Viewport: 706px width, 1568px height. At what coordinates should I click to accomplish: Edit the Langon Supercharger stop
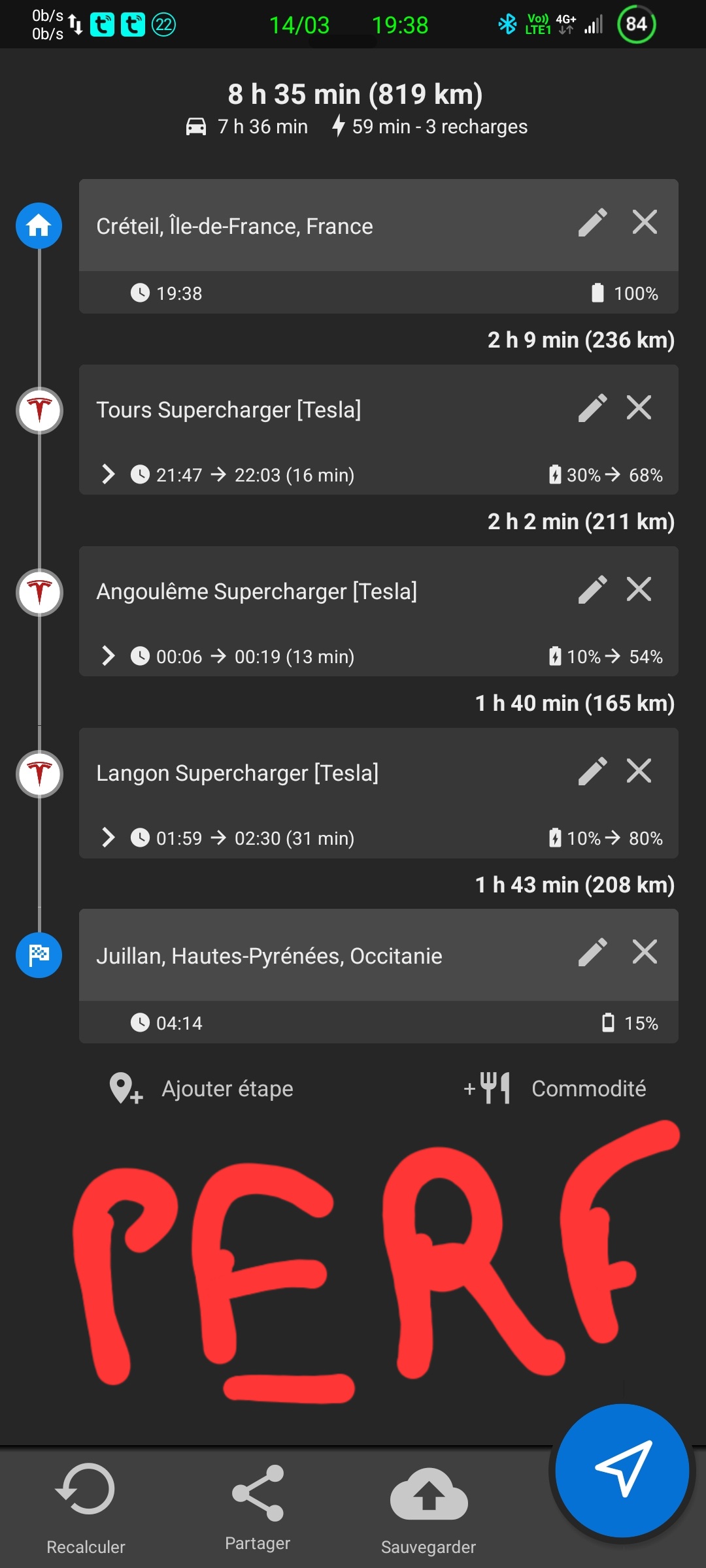(x=593, y=772)
